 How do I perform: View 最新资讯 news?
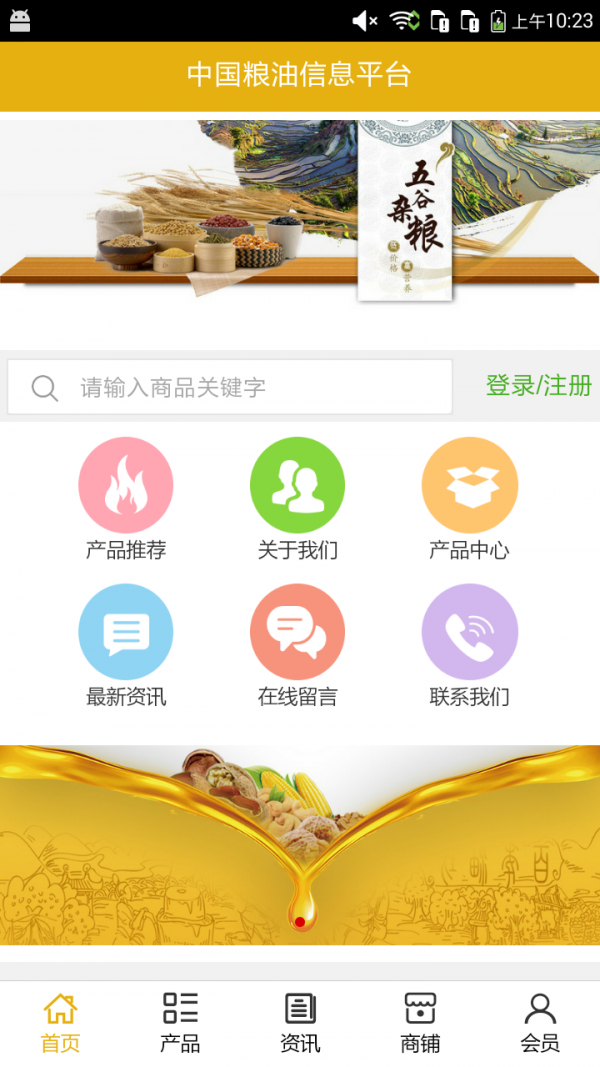[126, 633]
